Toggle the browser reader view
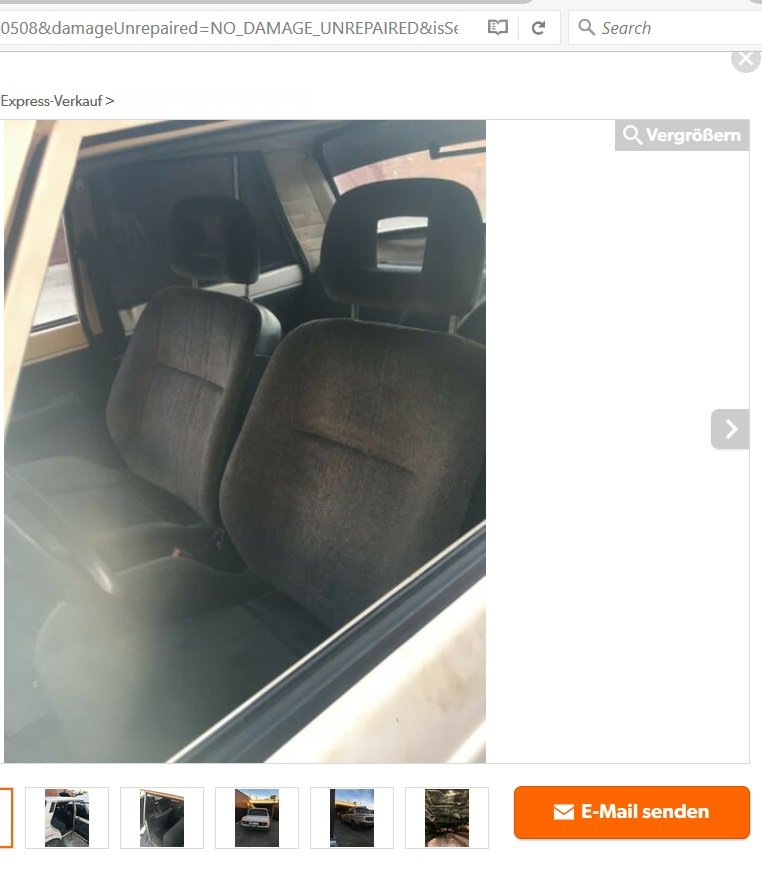 498,28
